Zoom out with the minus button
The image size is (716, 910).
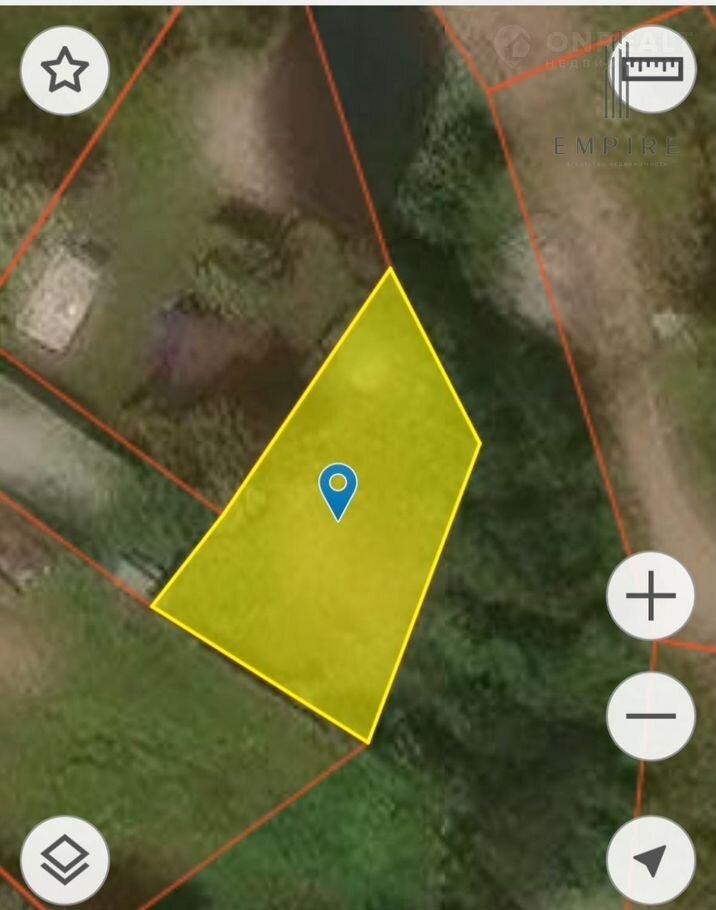point(651,716)
